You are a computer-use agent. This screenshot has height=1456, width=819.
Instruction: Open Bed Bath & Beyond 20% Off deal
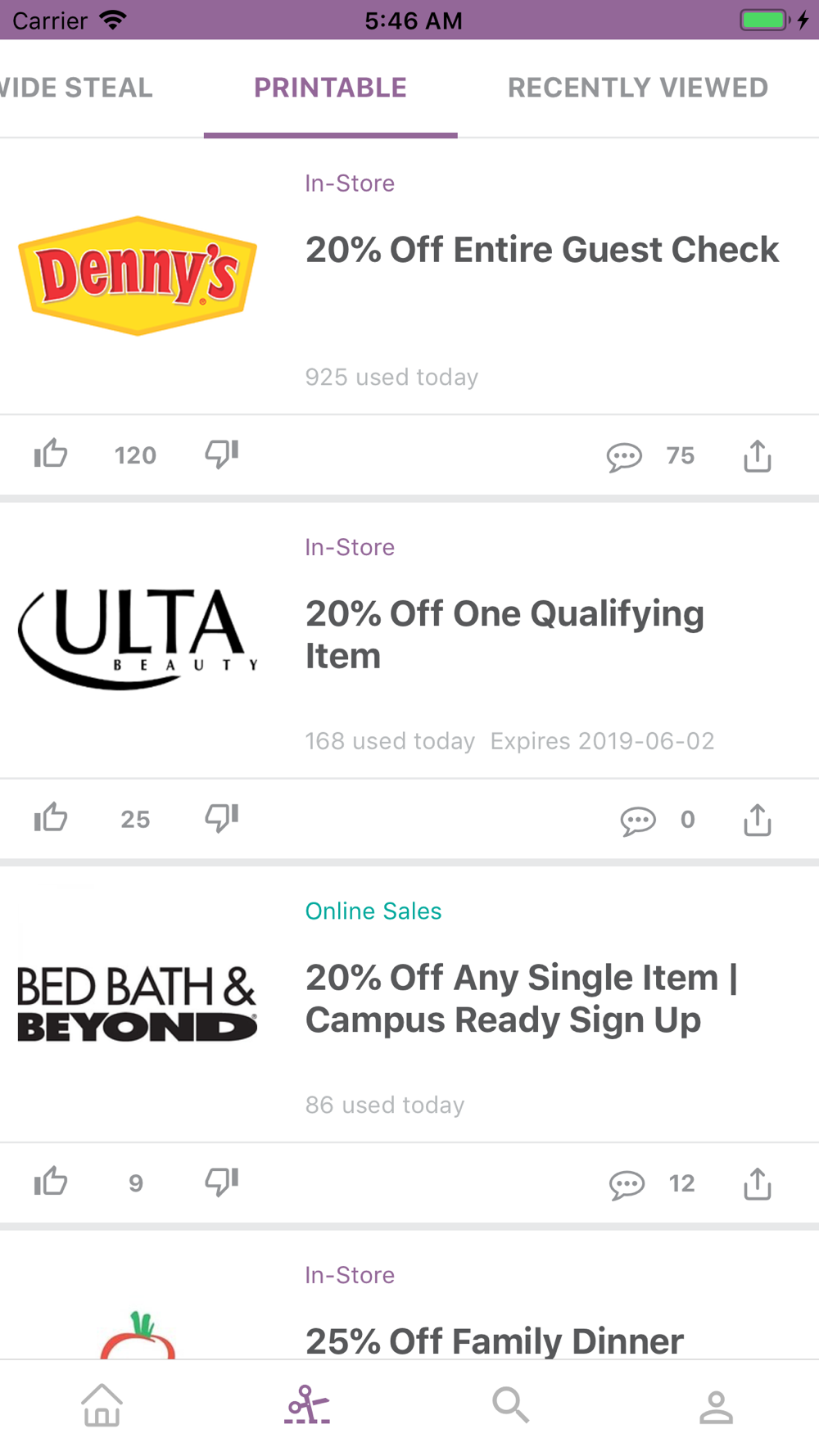[x=521, y=998]
